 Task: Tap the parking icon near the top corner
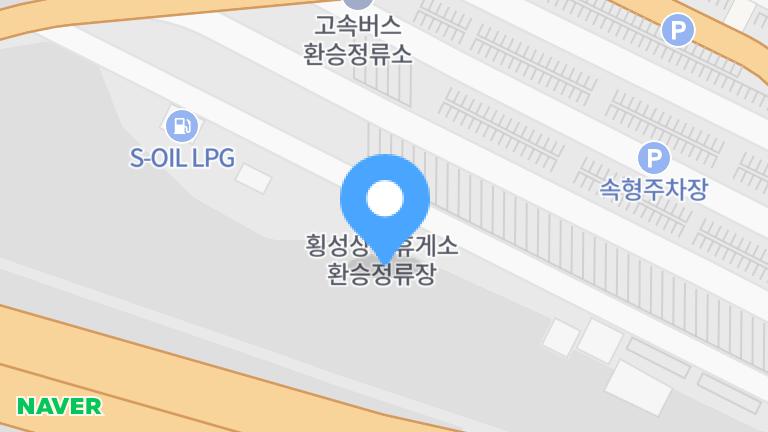(678, 30)
